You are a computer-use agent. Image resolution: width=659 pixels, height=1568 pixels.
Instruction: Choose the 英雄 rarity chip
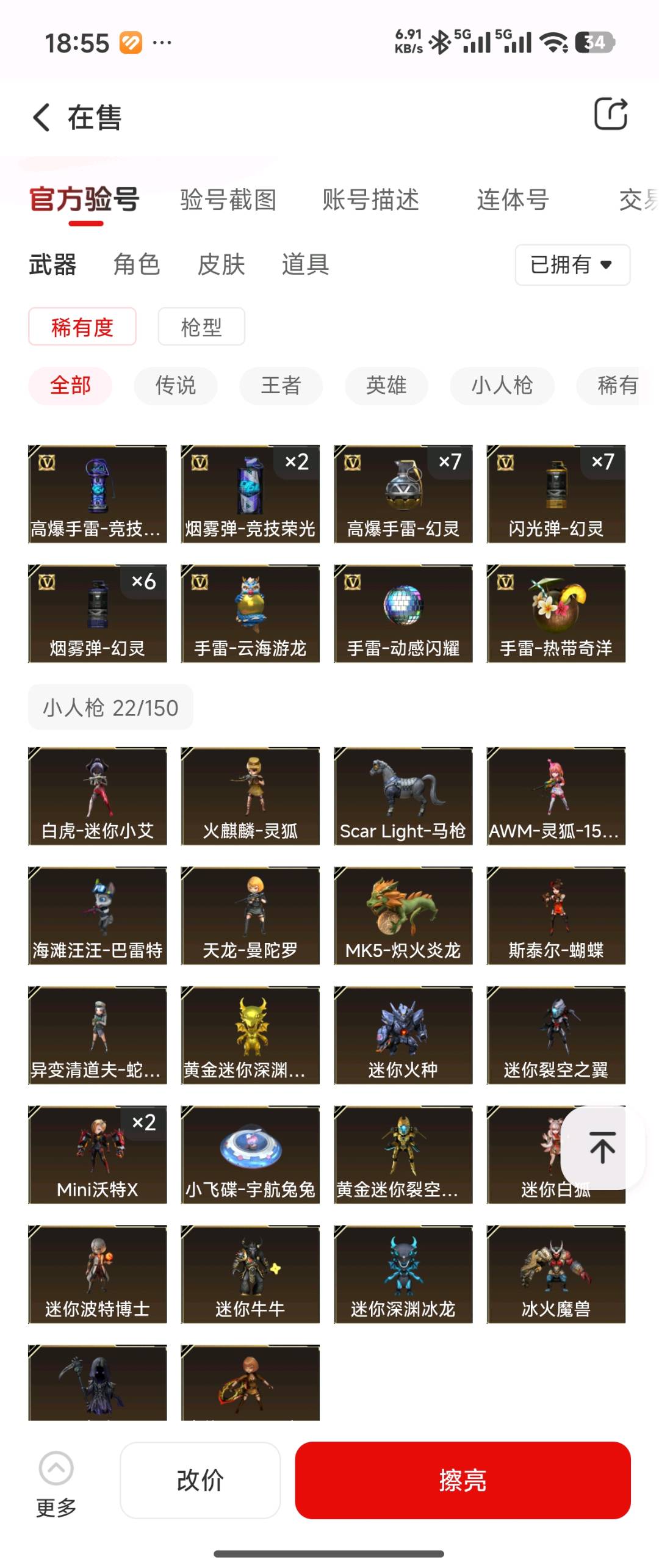386,386
